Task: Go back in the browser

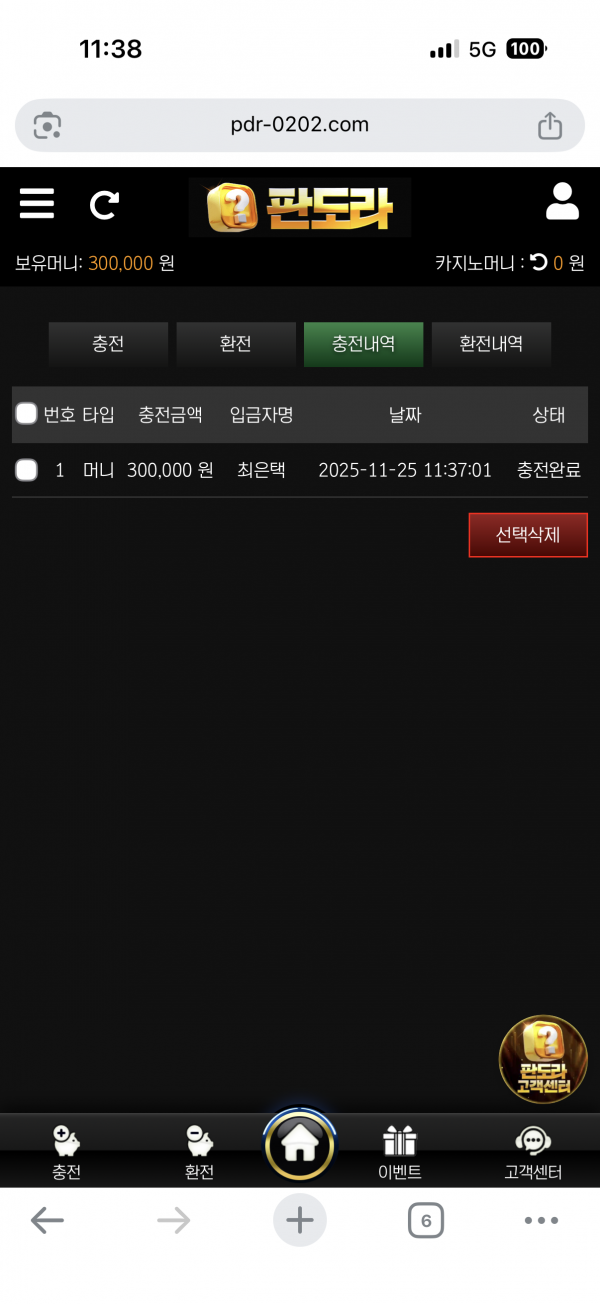Action: [47, 1220]
